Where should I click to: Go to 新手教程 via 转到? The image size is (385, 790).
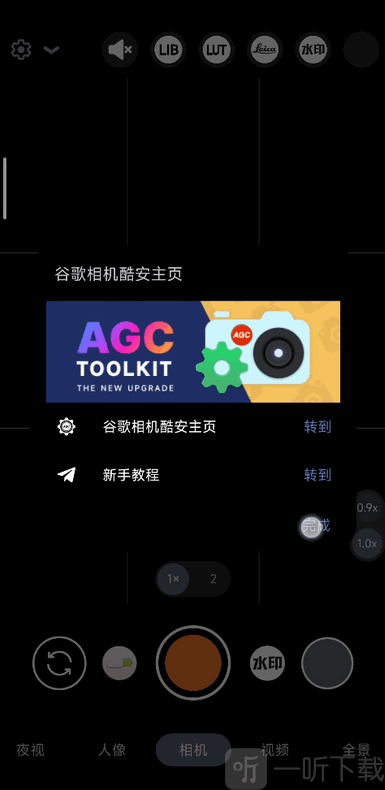[317, 475]
